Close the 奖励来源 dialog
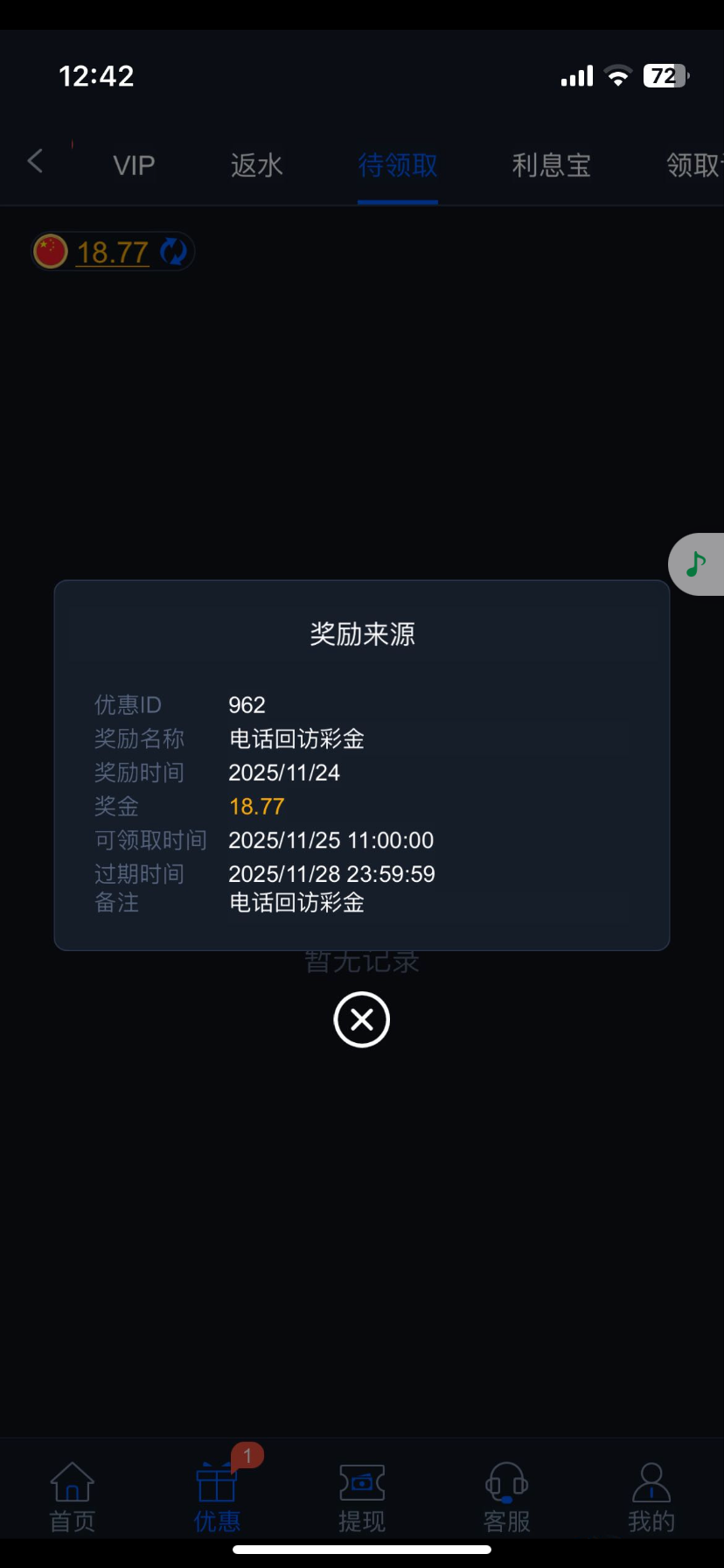724x1568 pixels. pyautogui.click(x=361, y=1019)
